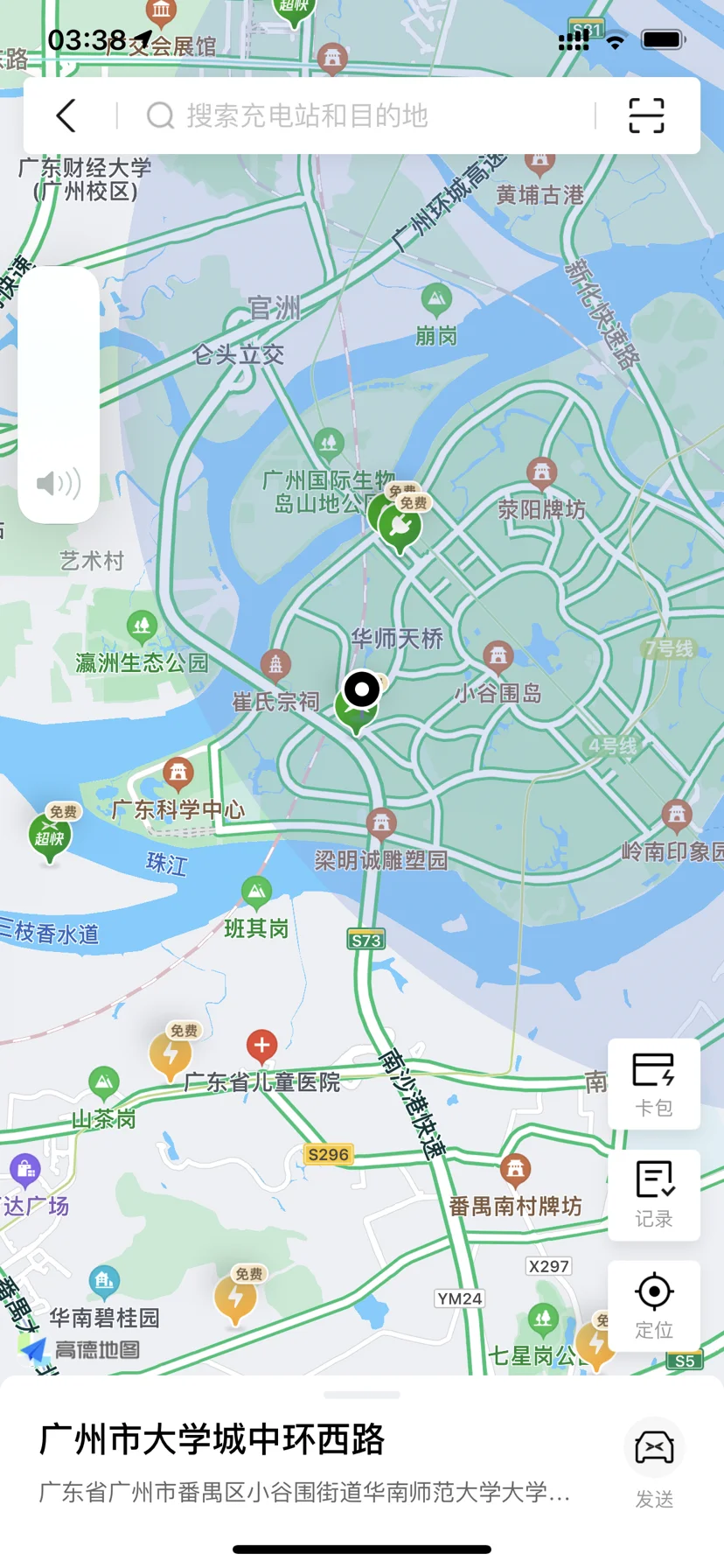Recenter map with 定位 button

tap(653, 1305)
